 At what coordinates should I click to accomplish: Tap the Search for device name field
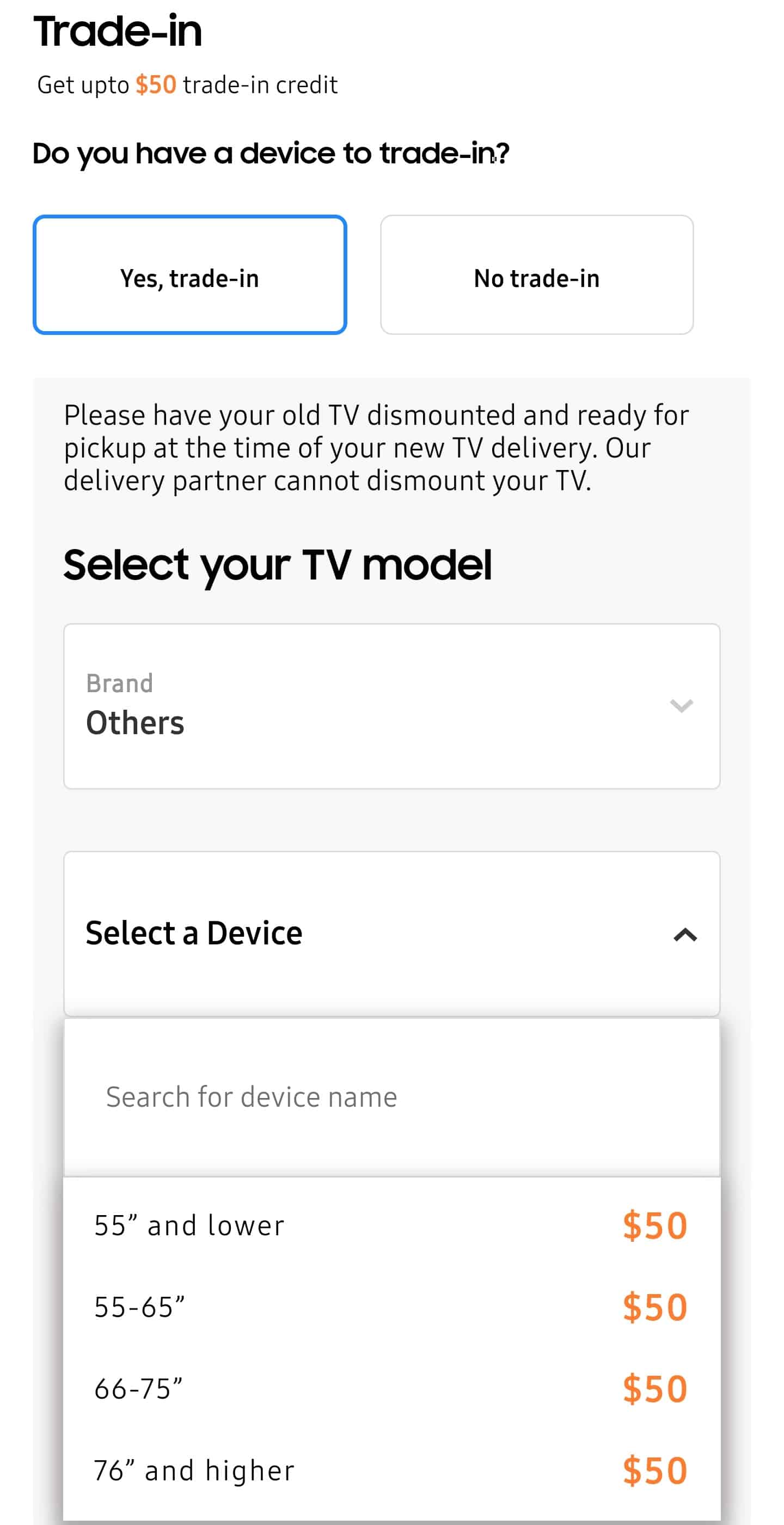point(391,1097)
